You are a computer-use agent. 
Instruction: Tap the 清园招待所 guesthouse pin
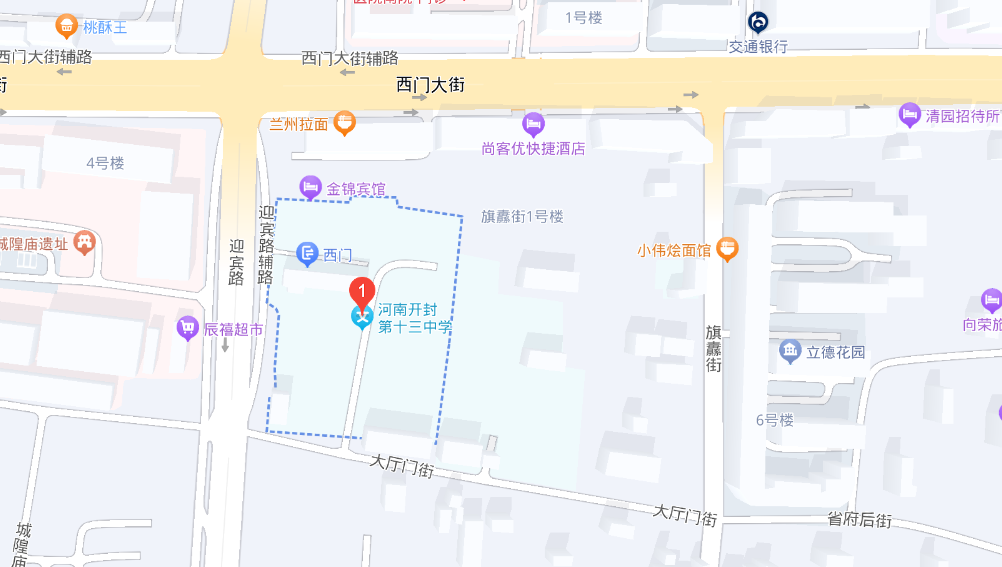pos(910,115)
